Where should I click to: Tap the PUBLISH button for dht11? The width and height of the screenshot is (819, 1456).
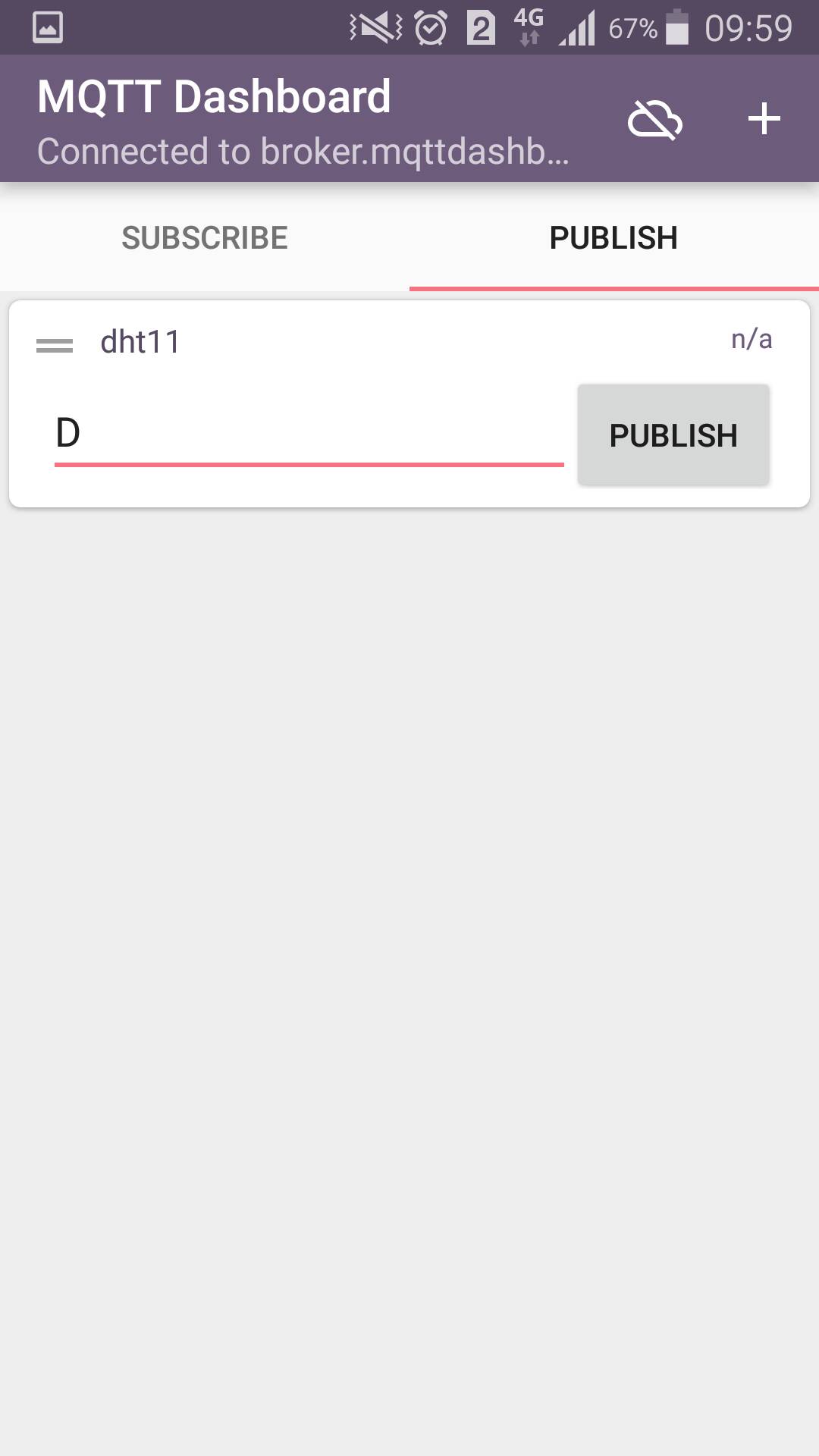click(673, 435)
